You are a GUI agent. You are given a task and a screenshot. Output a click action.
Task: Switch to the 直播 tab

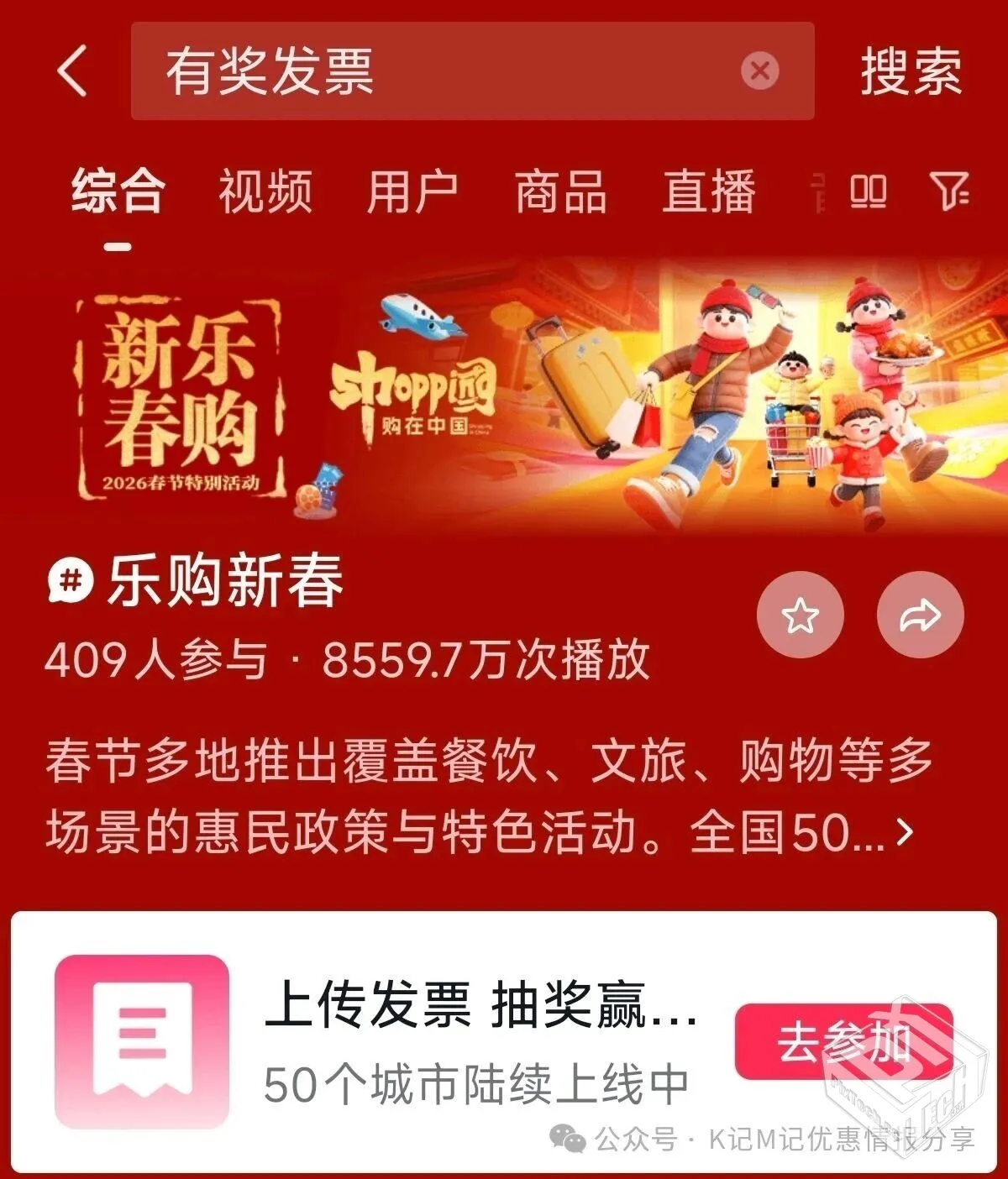point(709,191)
